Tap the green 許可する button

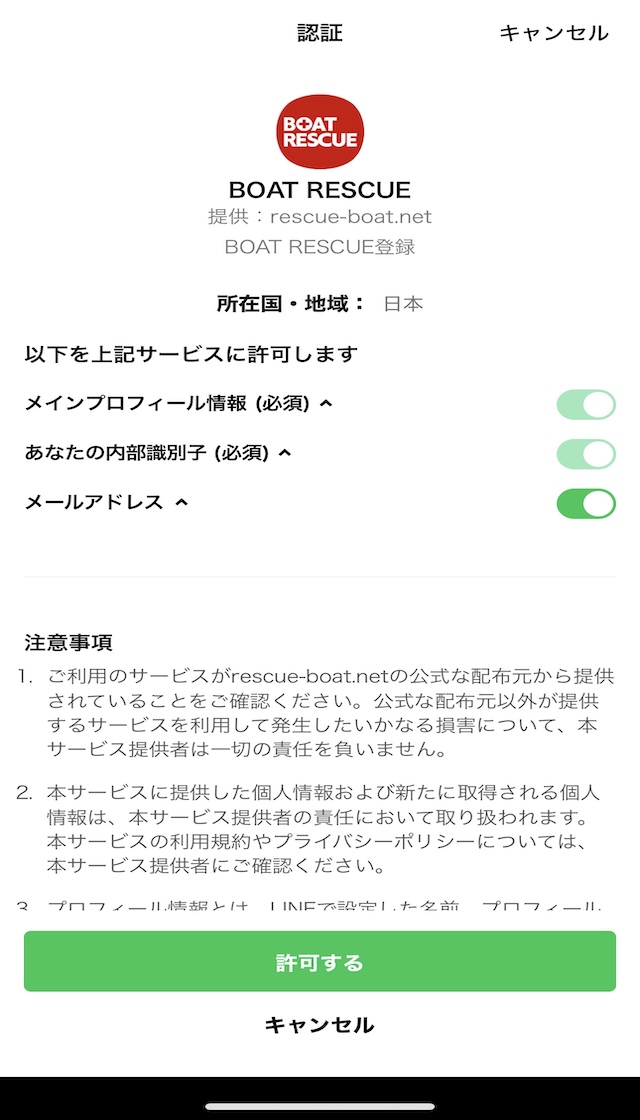[320, 961]
